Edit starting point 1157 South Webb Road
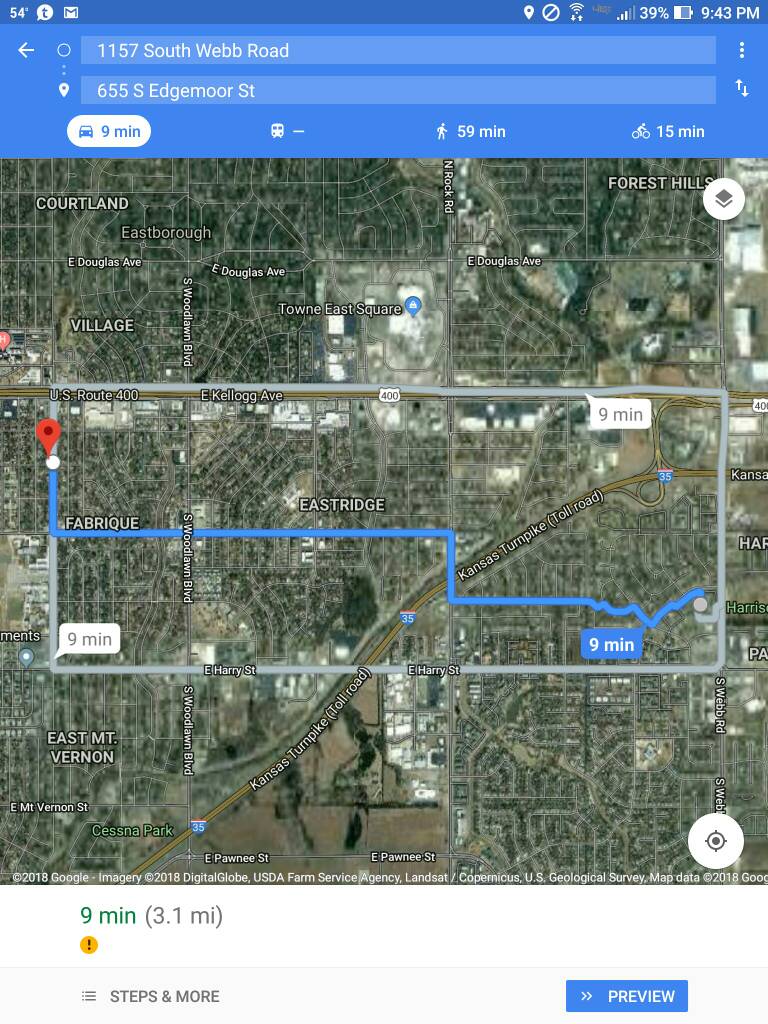This screenshot has width=768, height=1024. (x=398, y=51)
